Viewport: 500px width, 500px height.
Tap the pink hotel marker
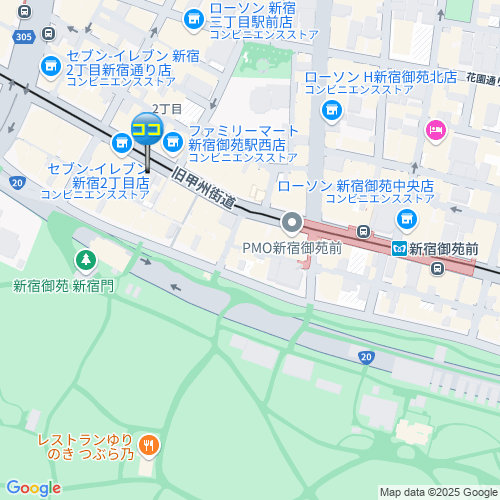436,132
